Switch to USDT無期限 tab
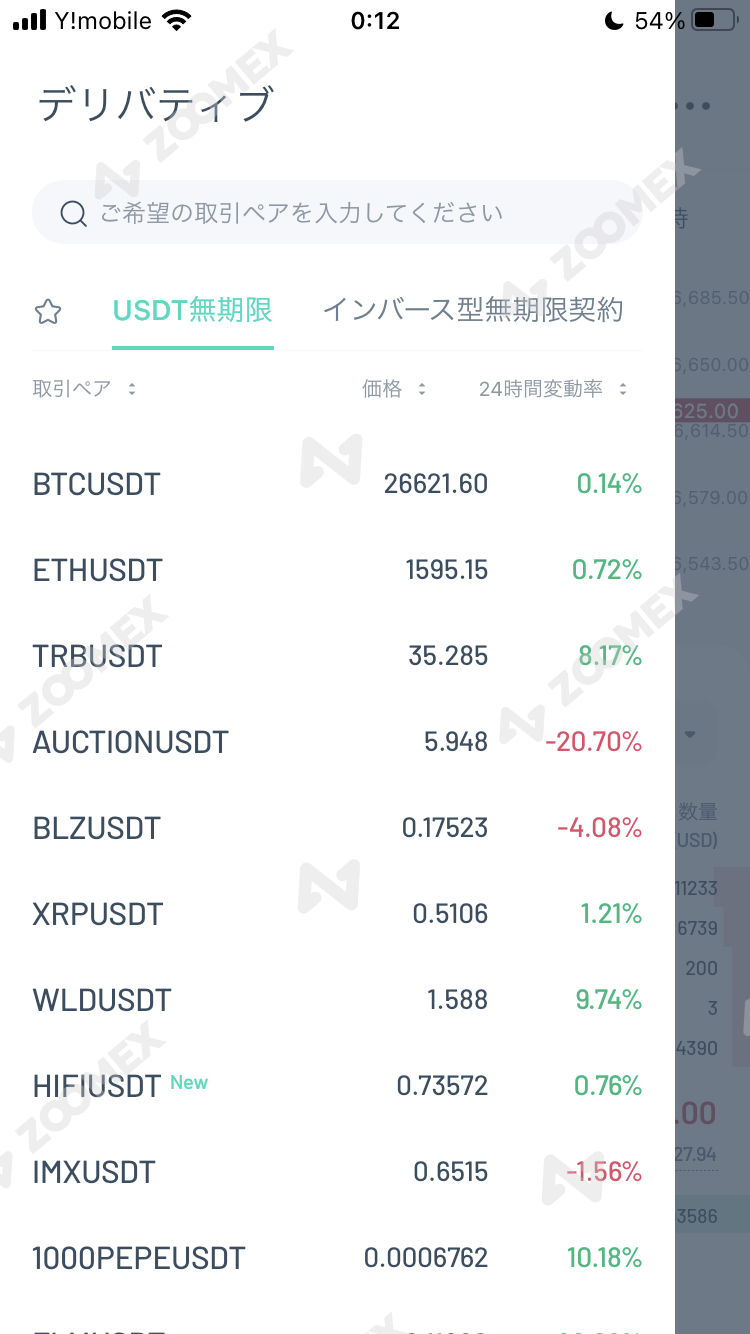The width and height of the screenshot is (750, 1334). (192, 311)
